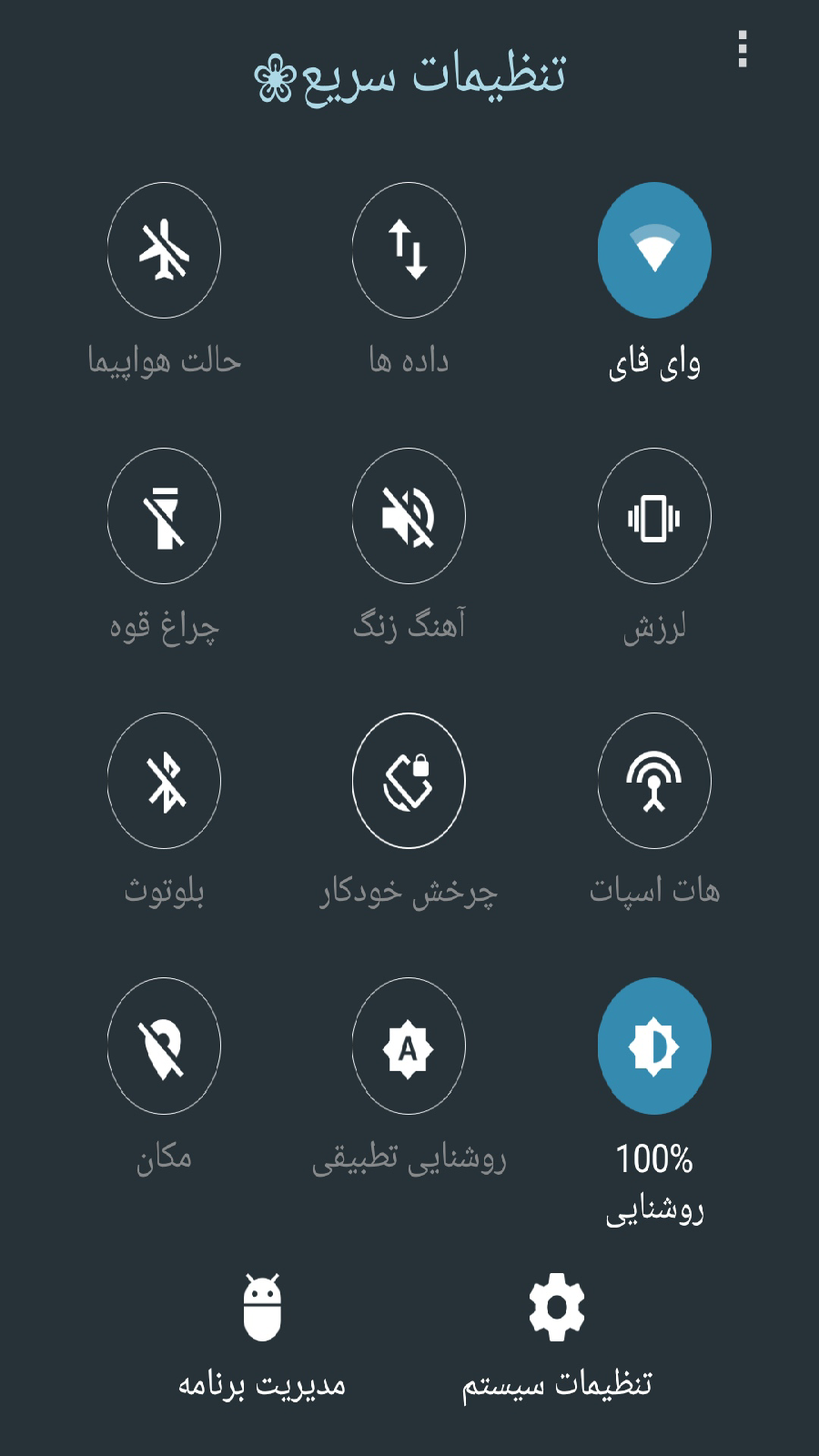Switch on the flashlight (چراغ قوه)
819x1456 pixels.
164,516
